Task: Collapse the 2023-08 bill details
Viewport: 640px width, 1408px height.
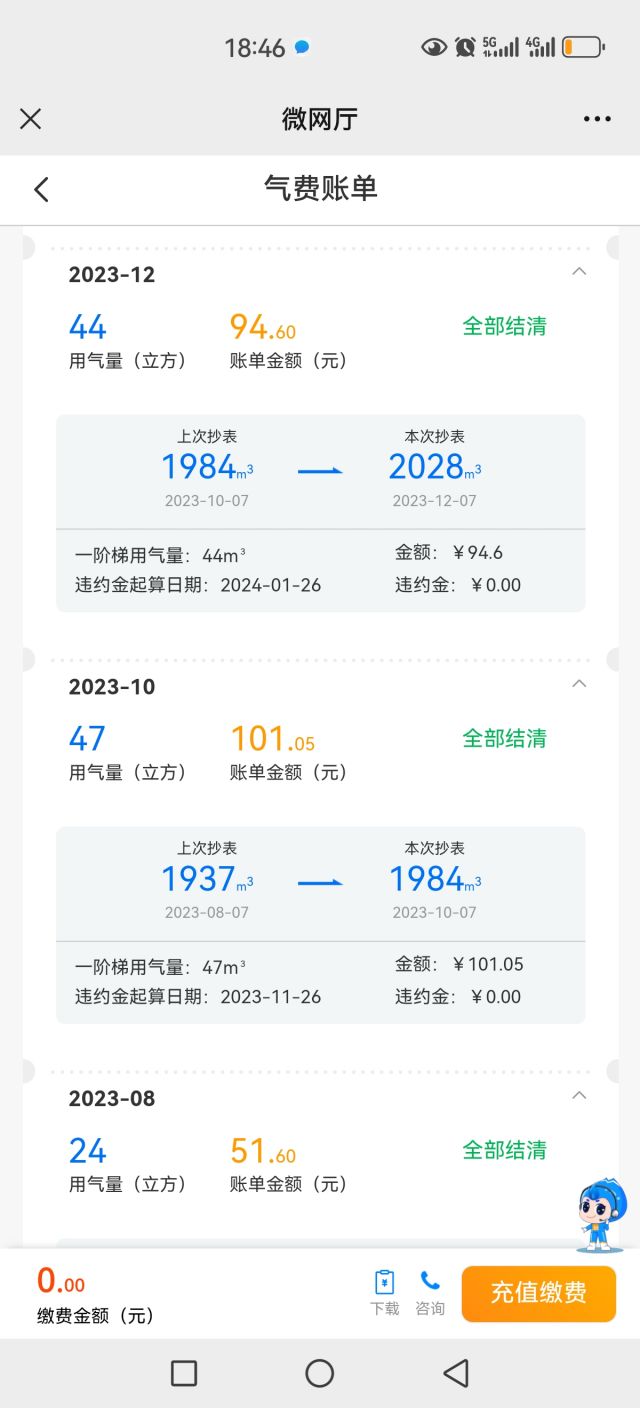Action: (x=579, y=1096)
